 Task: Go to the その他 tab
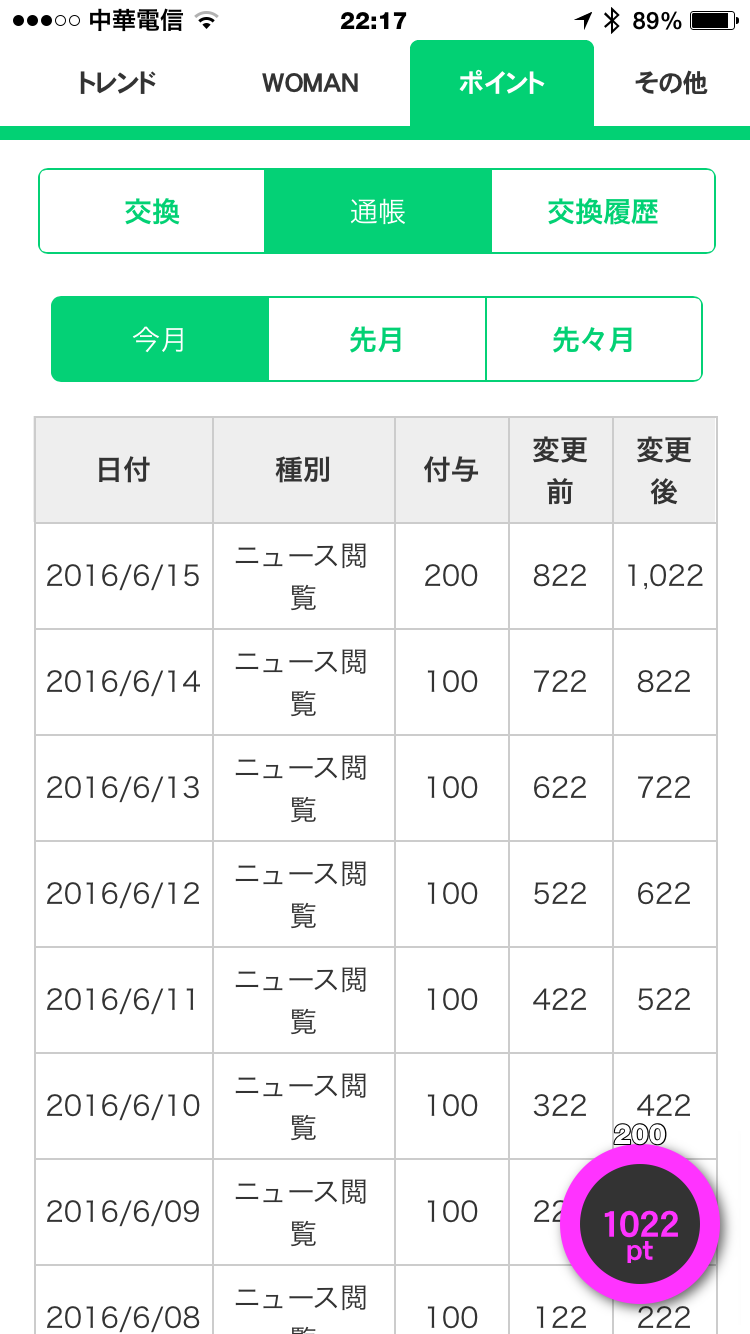[670, 83]
